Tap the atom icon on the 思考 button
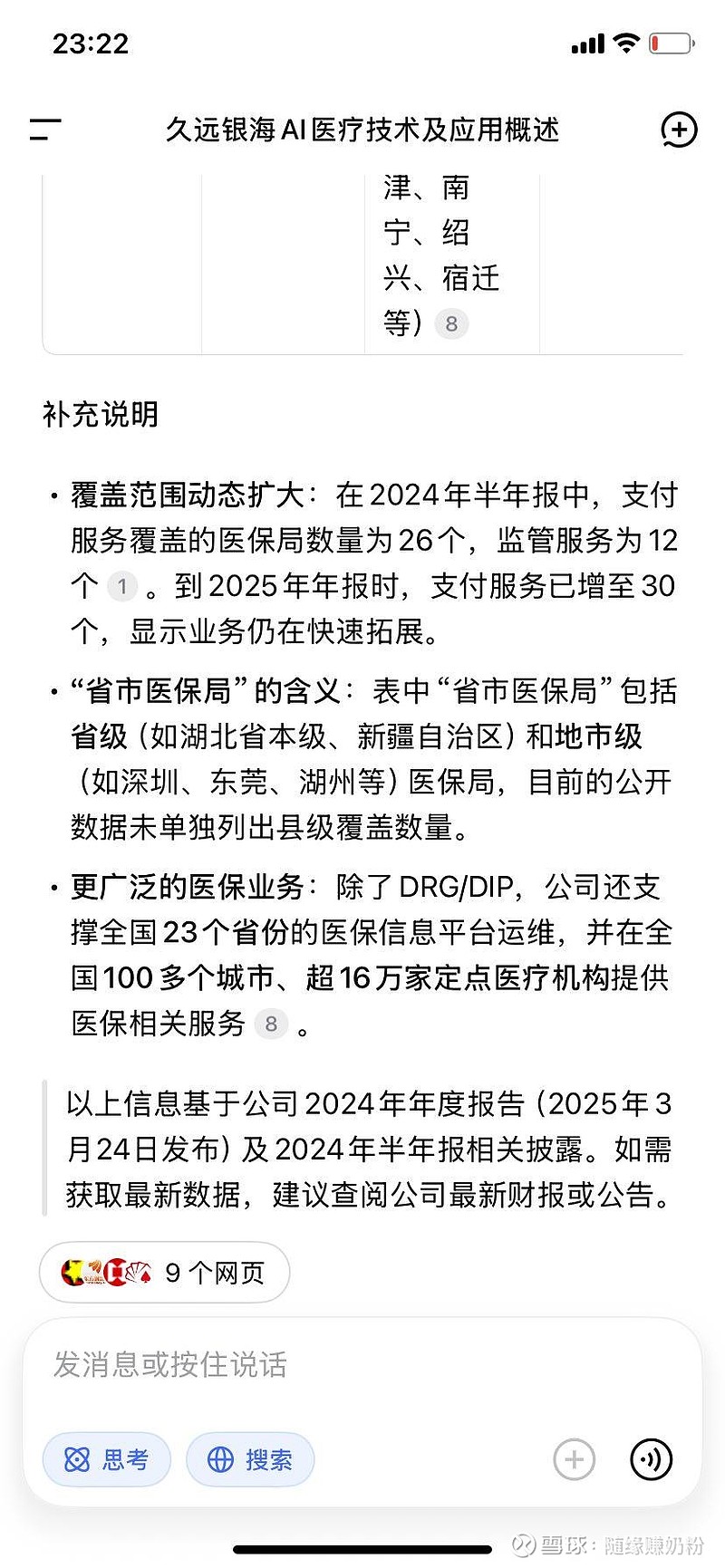Viewport: 725px width, 1568px height. [74, 1459]
